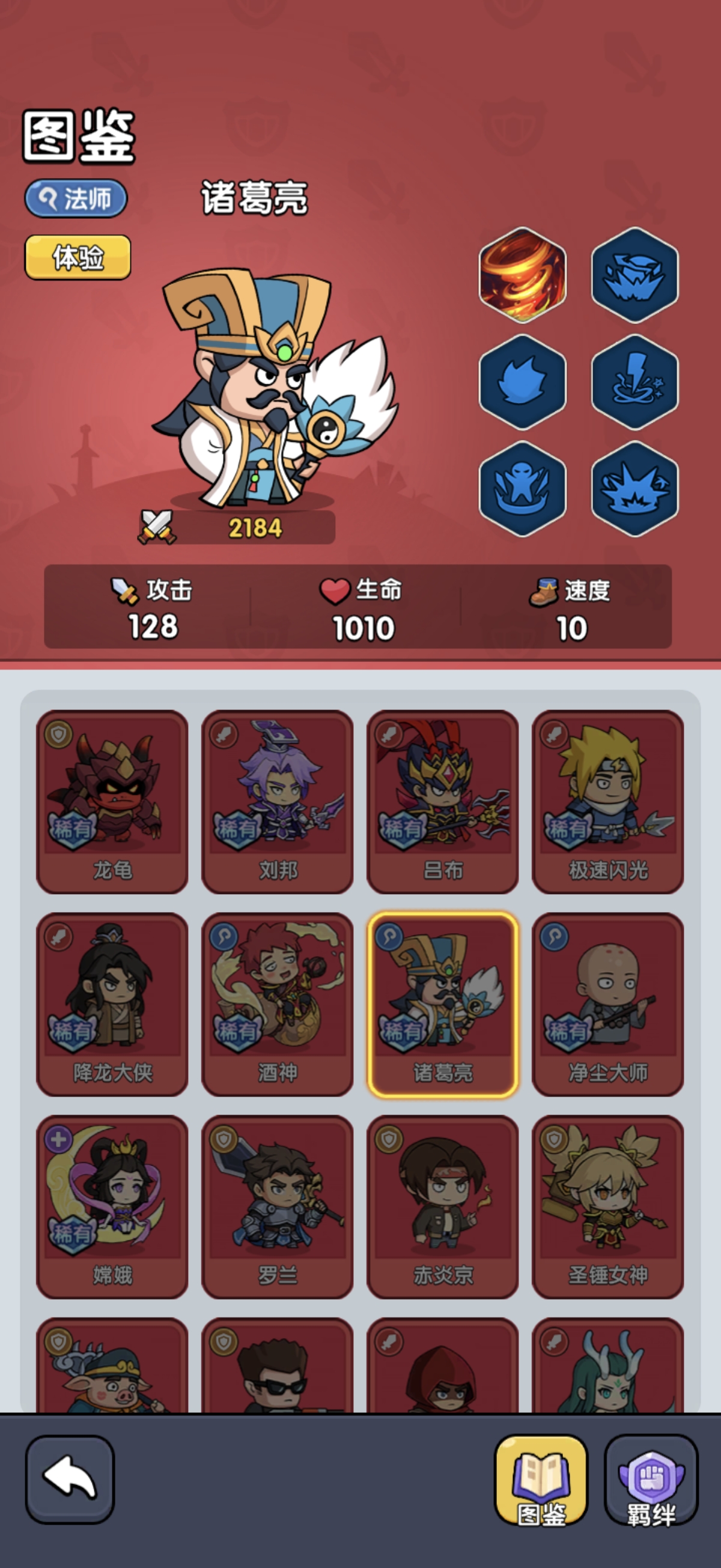This screenshot has width=721, height=1568.
Task: Select the 罗兰 hero card
Action: (278, 1207)
